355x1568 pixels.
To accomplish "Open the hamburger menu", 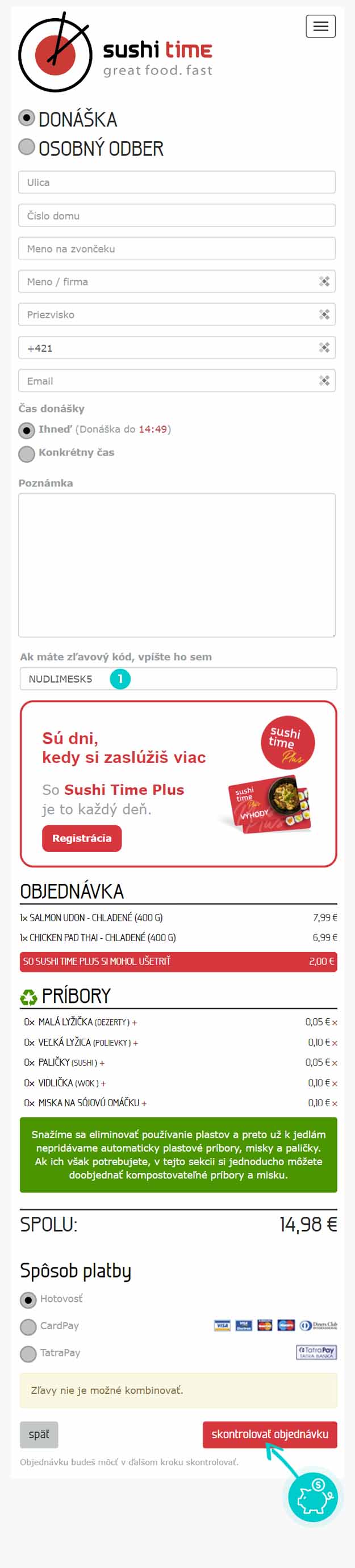I will coord(320,26).
